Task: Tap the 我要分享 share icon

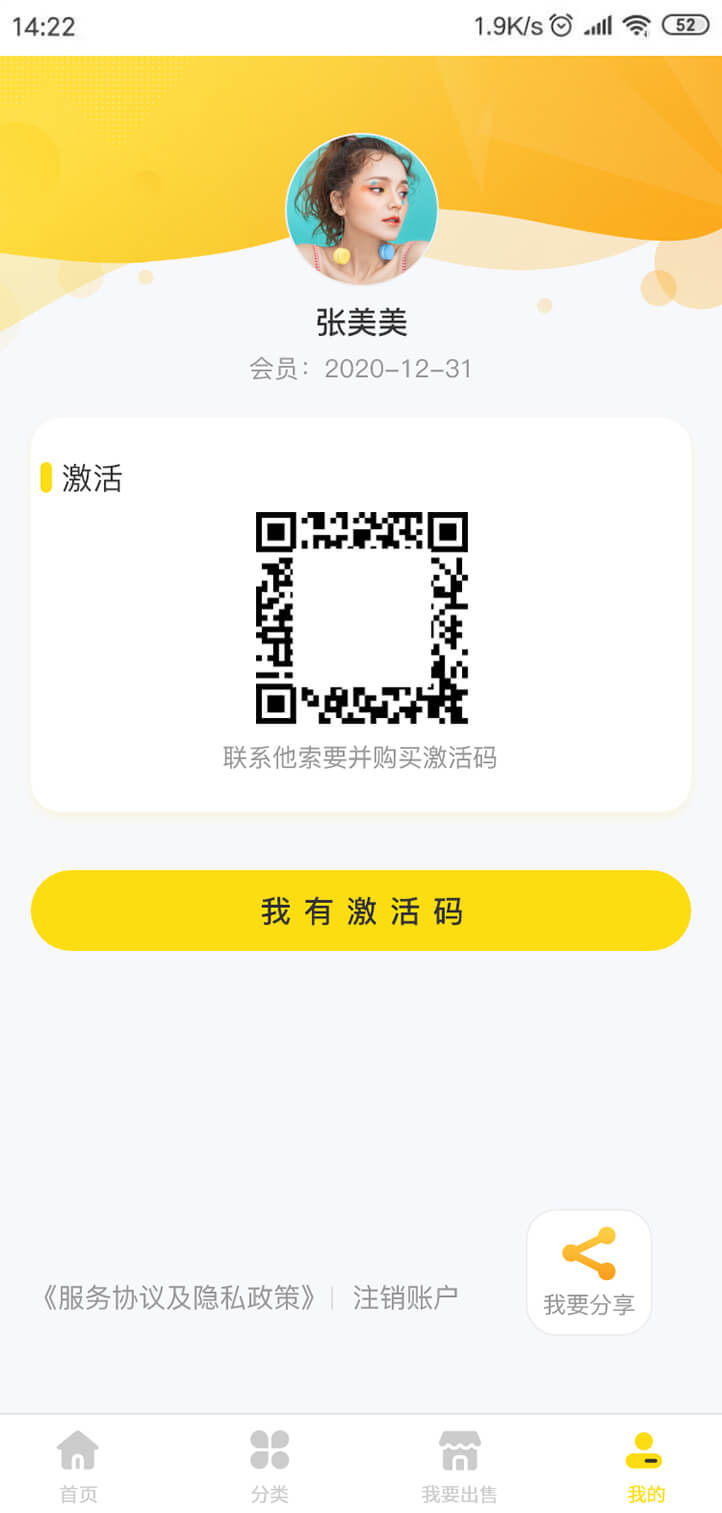Action: (x=589, y=1253)
